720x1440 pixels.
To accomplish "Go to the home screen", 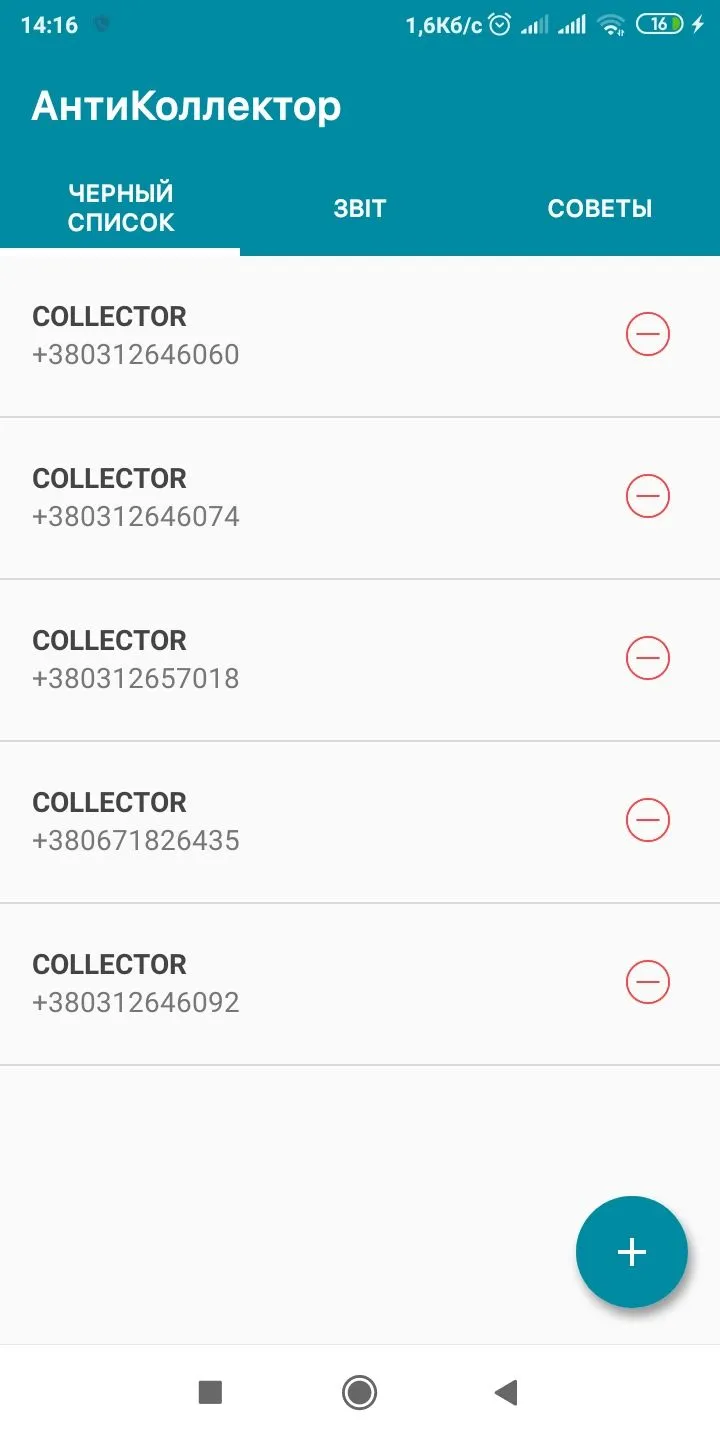I will [359, 1392].
